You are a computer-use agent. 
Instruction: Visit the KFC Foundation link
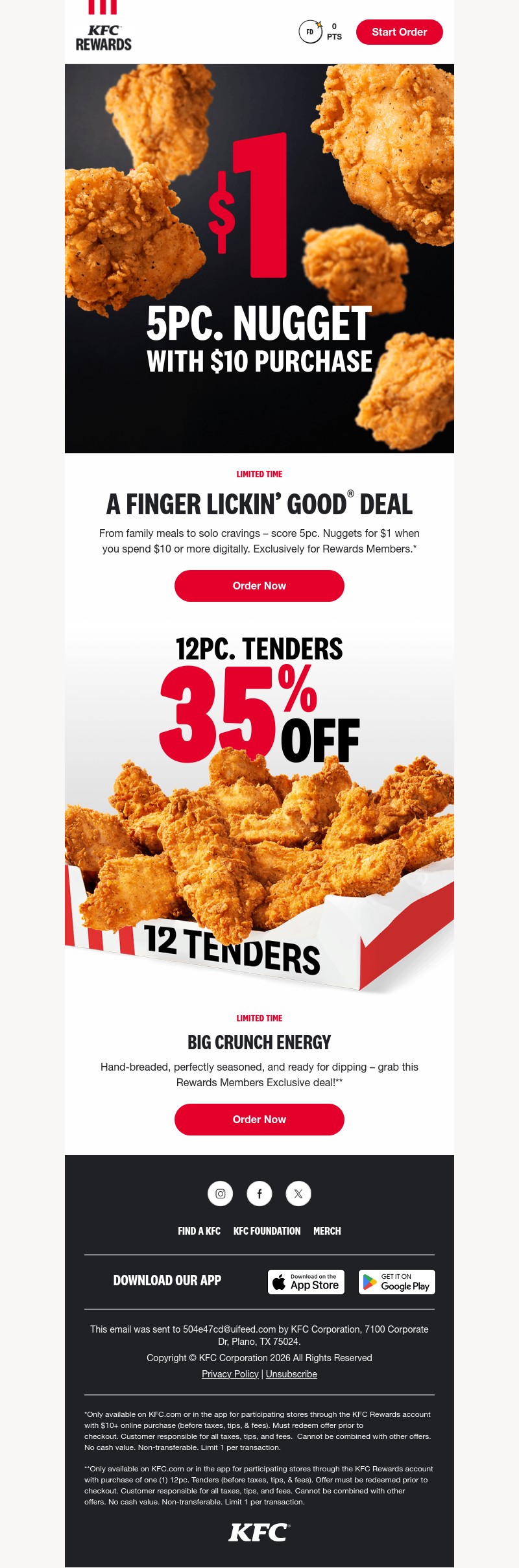[x=267, y=1231]
